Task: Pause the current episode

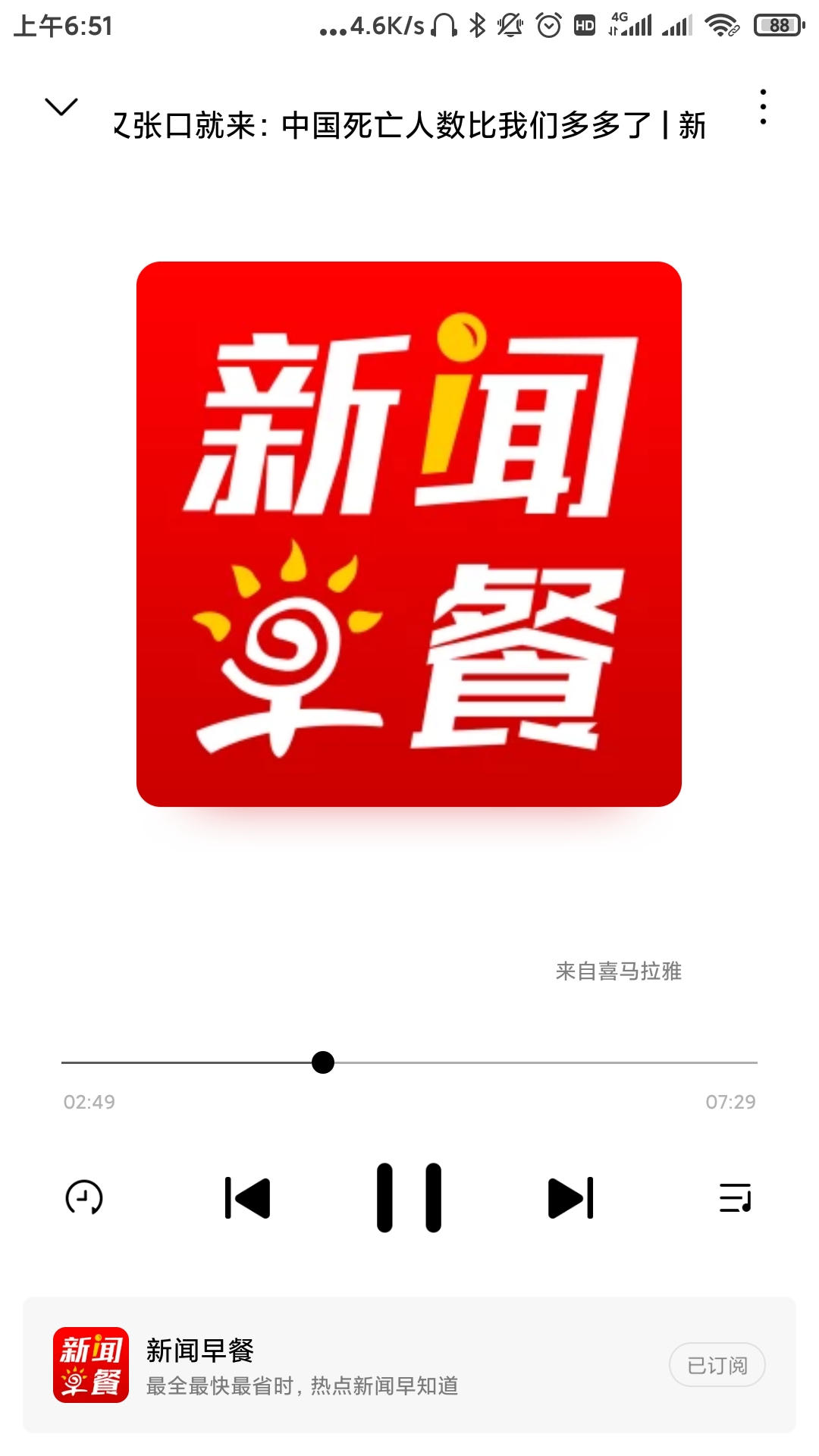Action: (x=409, y=1197)
